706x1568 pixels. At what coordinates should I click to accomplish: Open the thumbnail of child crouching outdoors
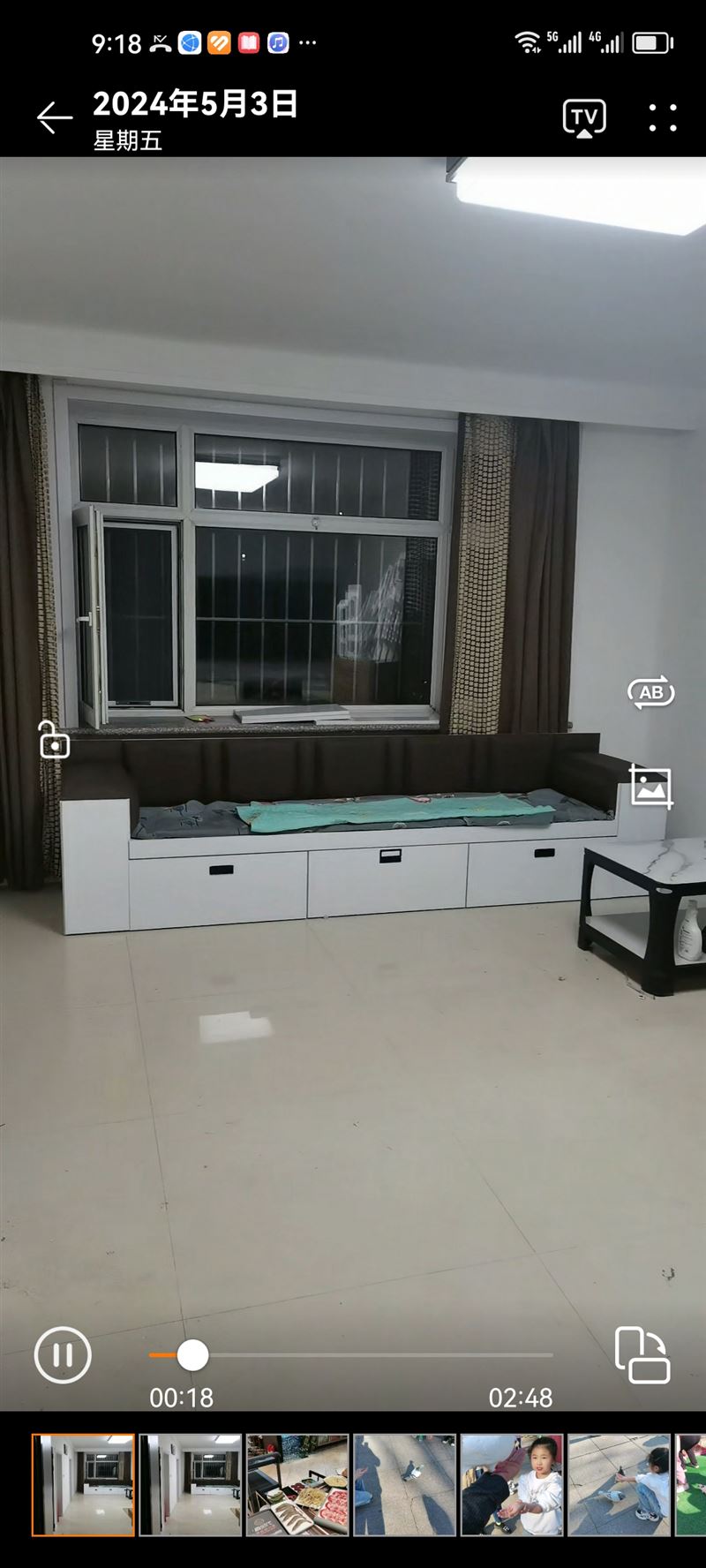click(619, 1485)
